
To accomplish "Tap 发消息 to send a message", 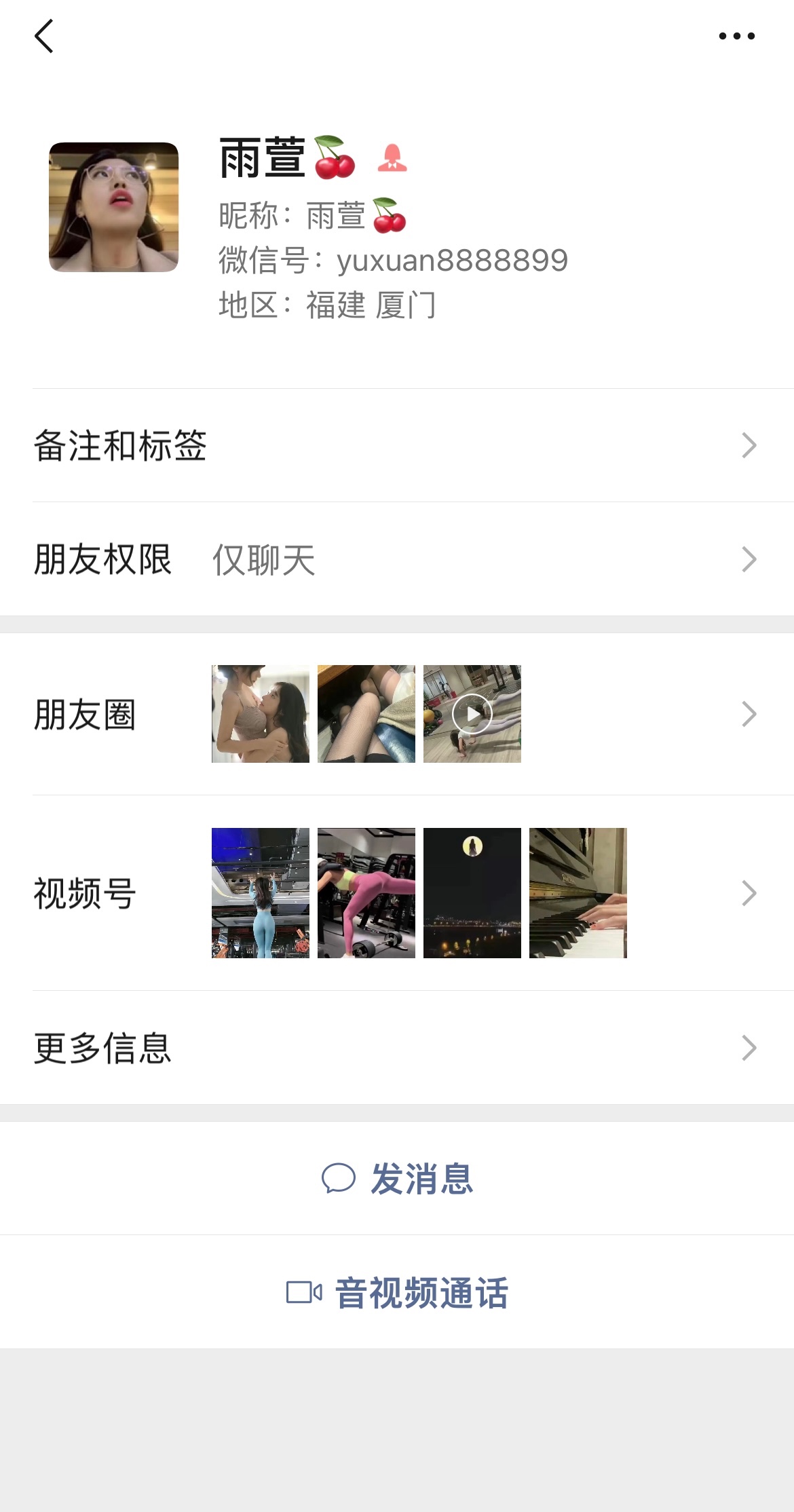I will pyautogui.click(x=397, y=1179).
